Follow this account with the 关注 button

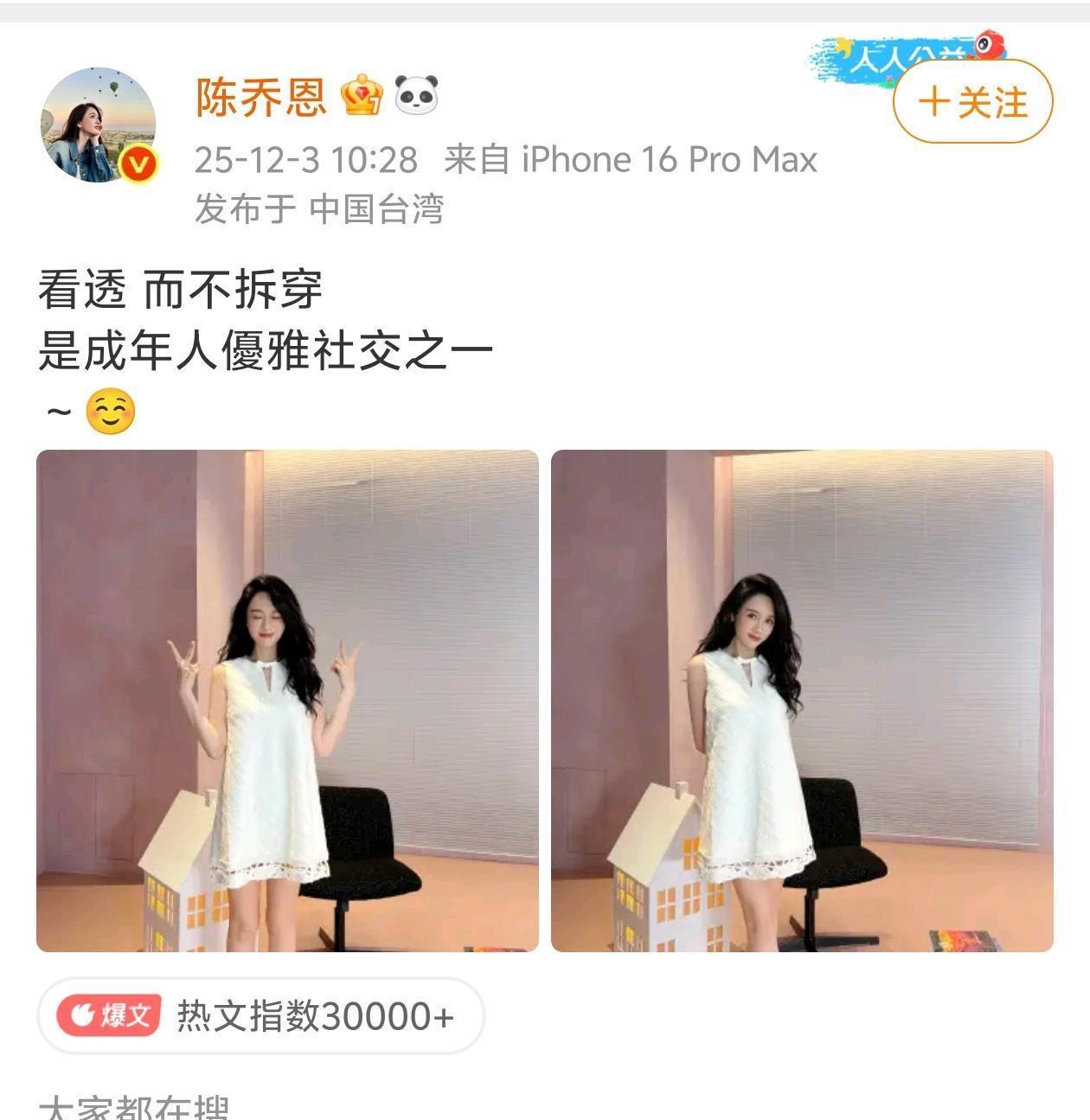point(972,102)
